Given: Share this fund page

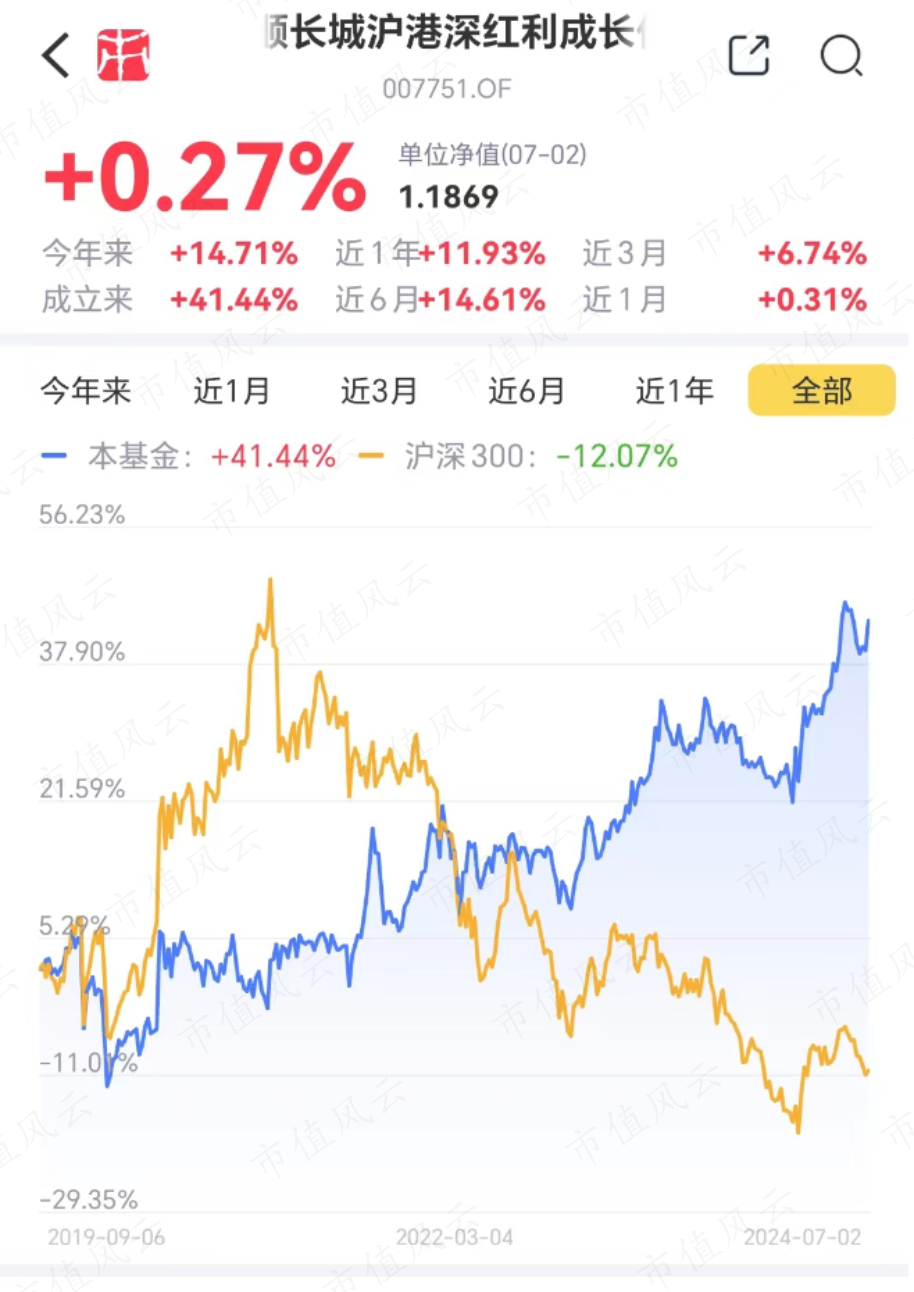Looking at the screenshot, I should tap(748, 56).
